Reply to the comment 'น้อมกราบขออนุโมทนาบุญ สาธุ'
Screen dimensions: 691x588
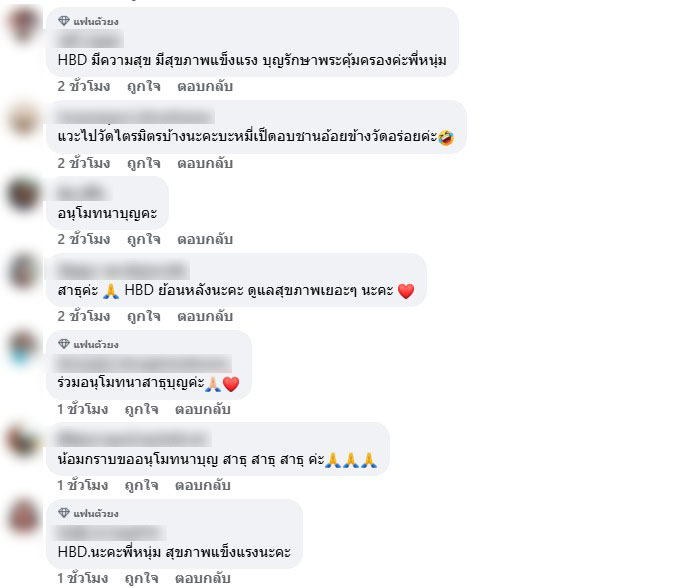tap(203, 485)
